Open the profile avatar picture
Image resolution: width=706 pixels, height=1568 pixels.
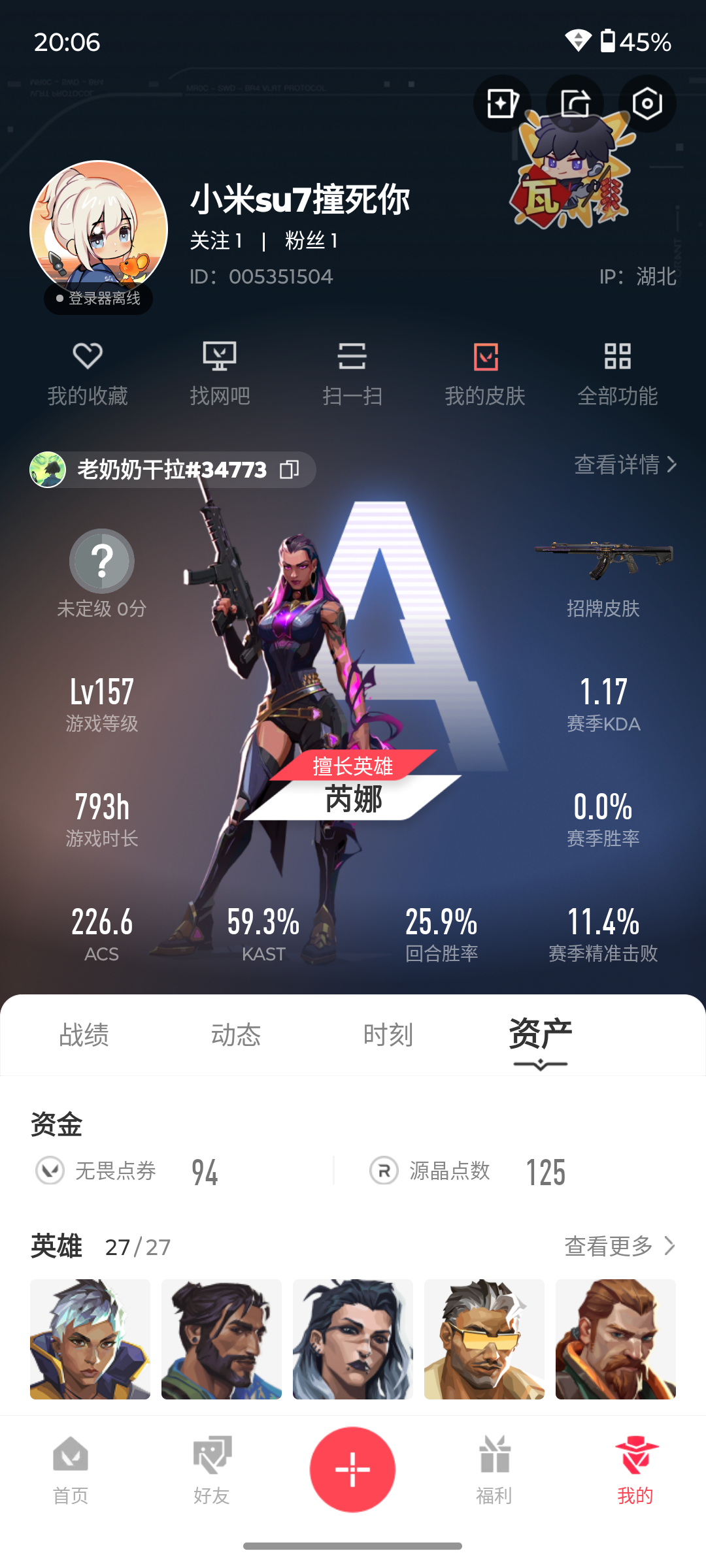point(99,229)
